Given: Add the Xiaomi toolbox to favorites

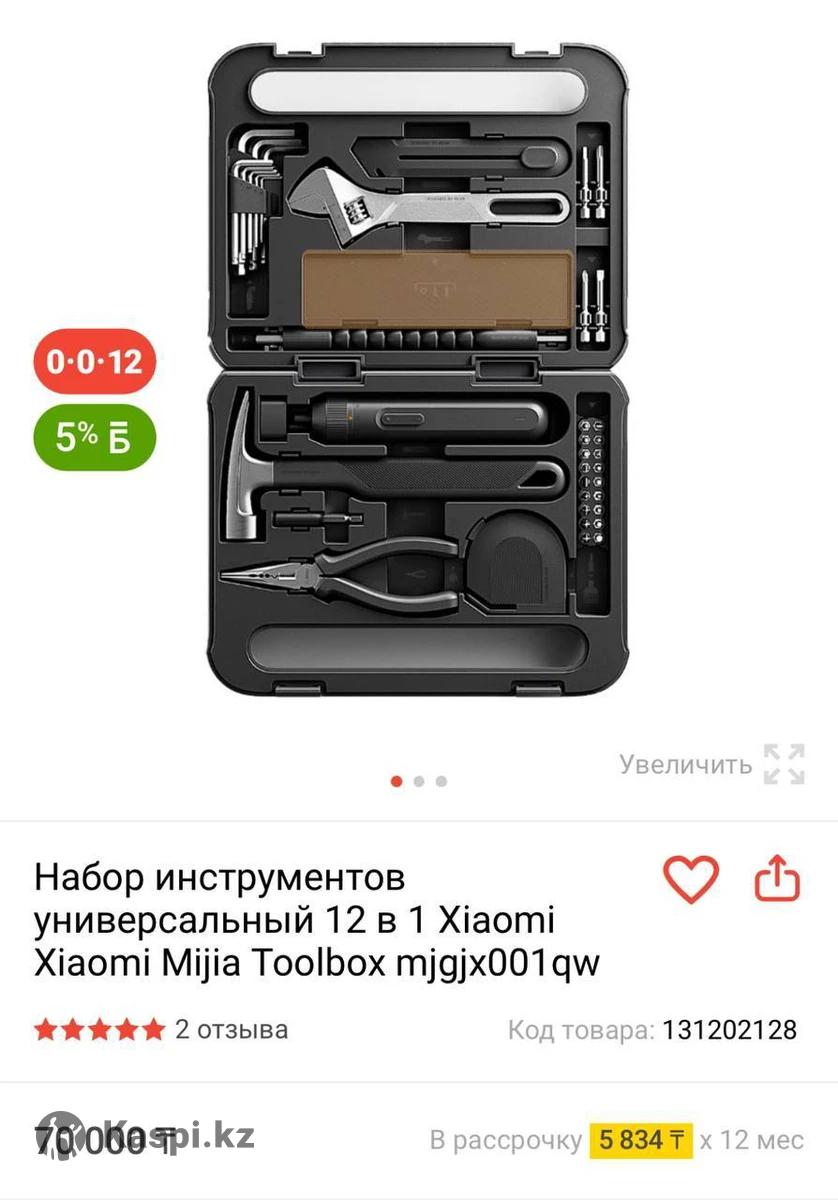Looking at the screenshot, I should click(x=691, y=879).
